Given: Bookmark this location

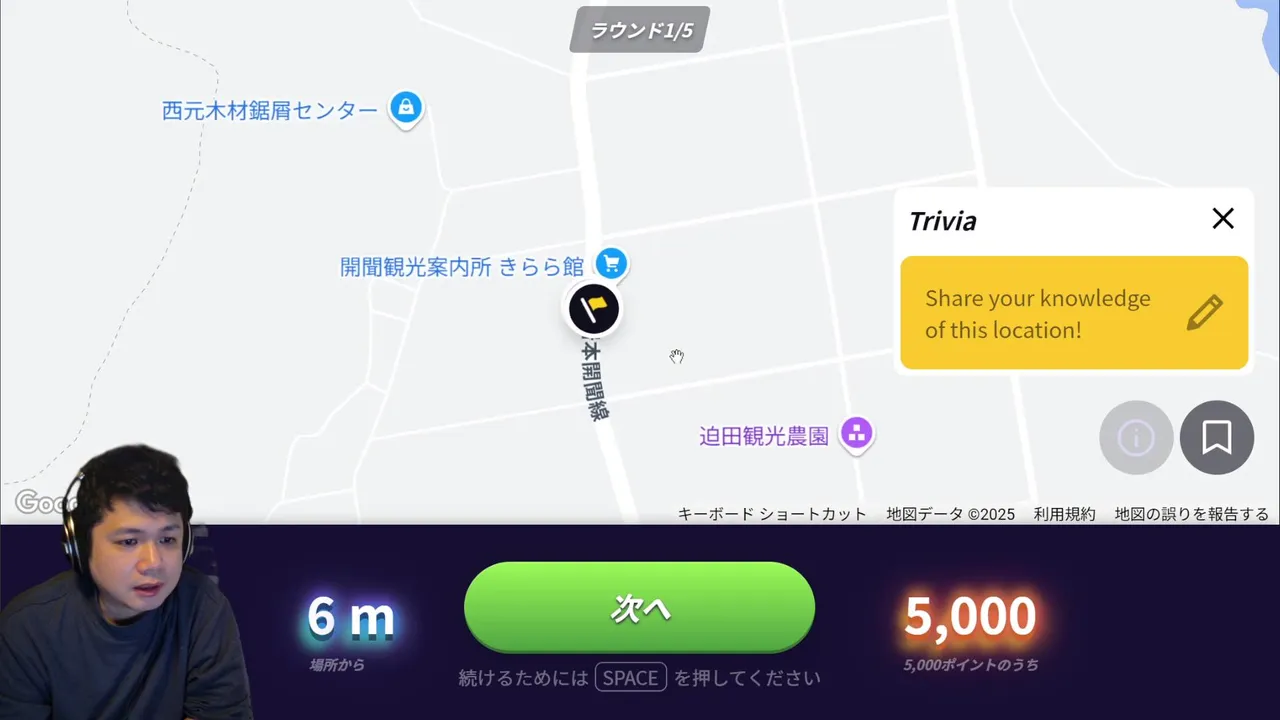Looking at the screenshot, I should click(1216, 437).
